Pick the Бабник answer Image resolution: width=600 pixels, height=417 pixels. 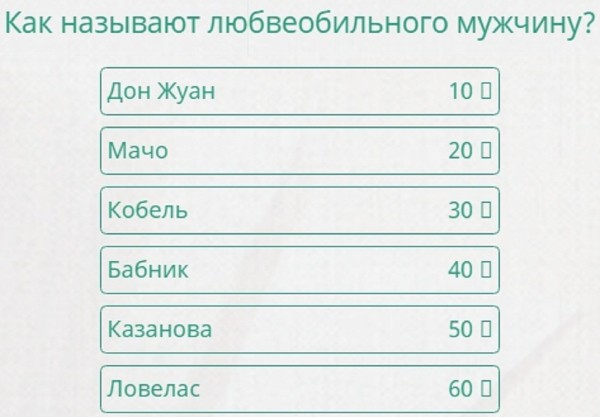pos(299,269)
